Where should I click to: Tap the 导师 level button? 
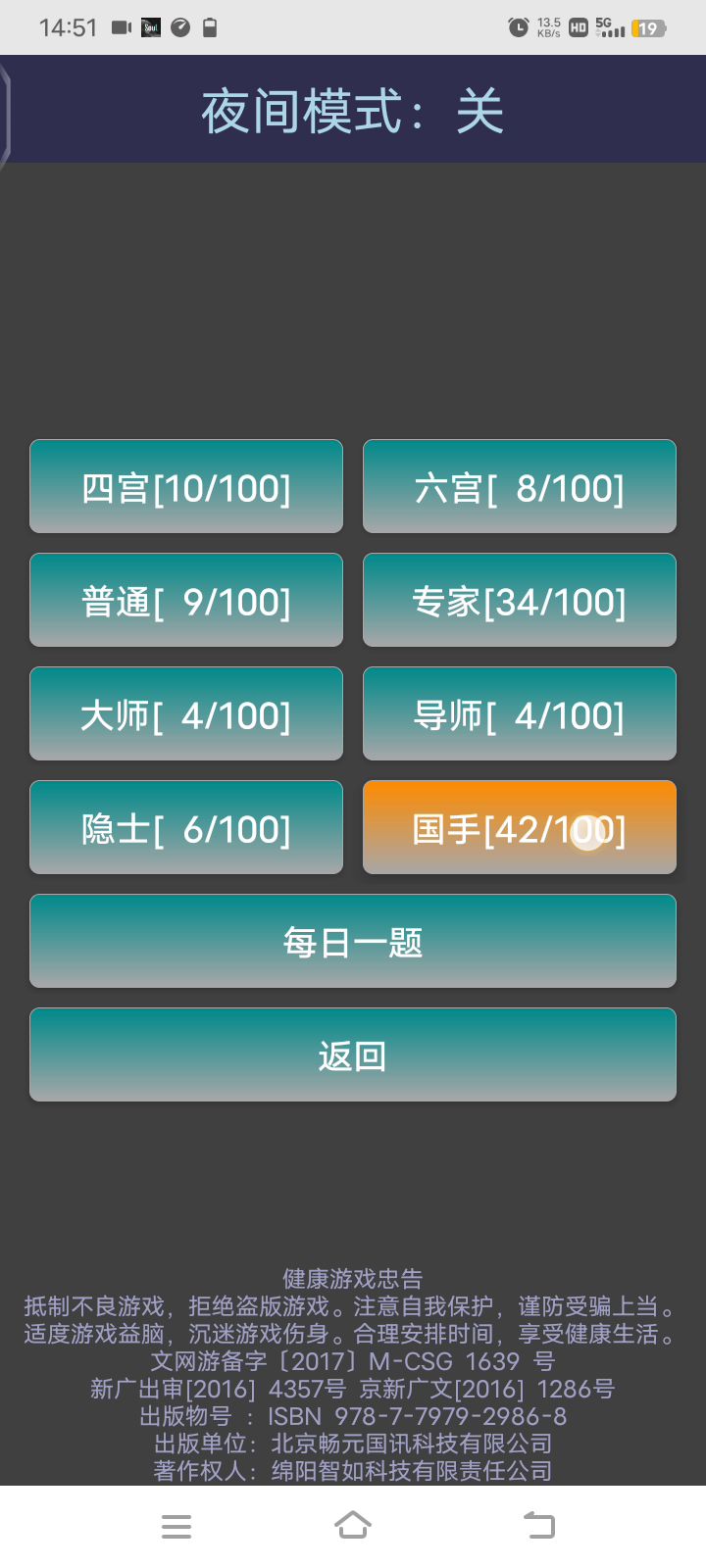520,714
